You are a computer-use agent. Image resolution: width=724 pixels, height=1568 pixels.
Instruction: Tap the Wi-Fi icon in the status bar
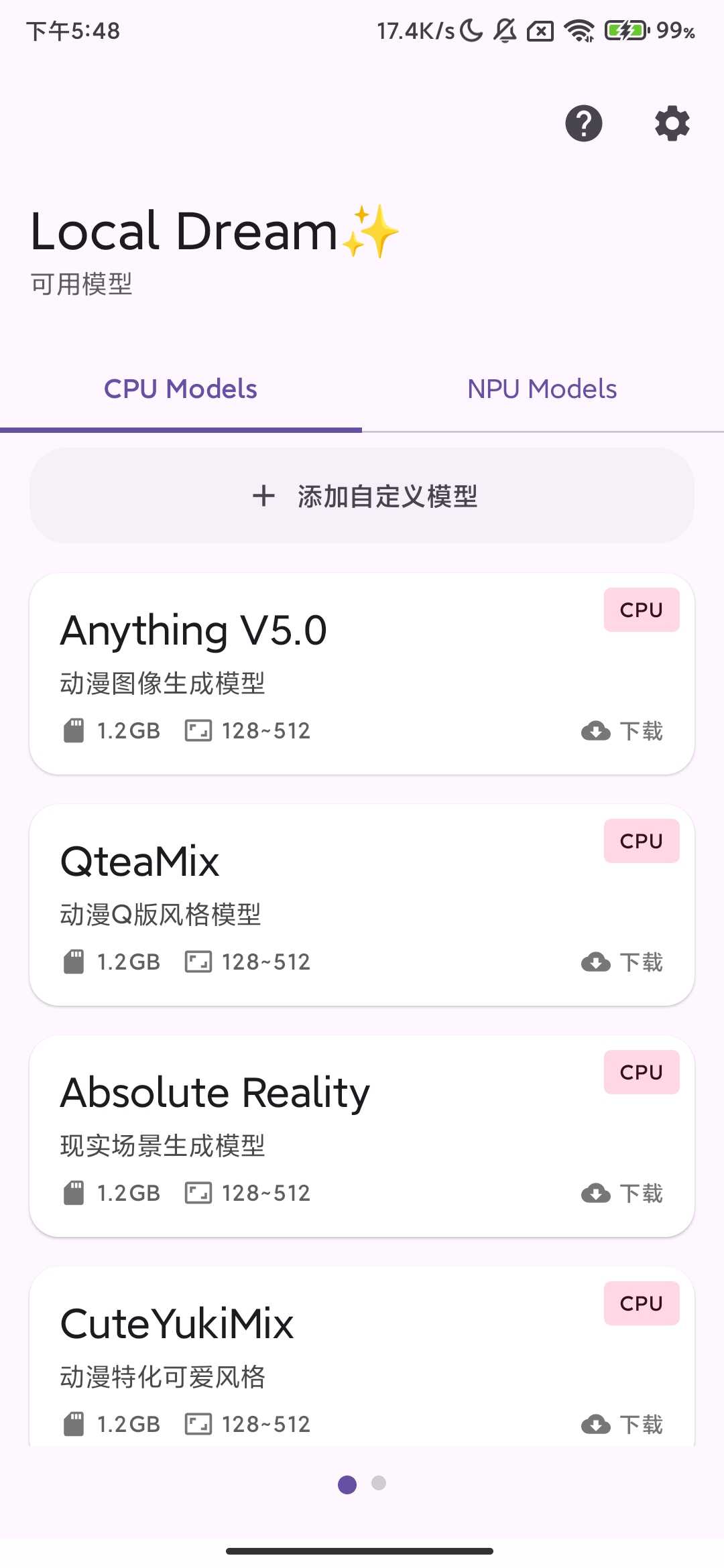click(577, 29)
